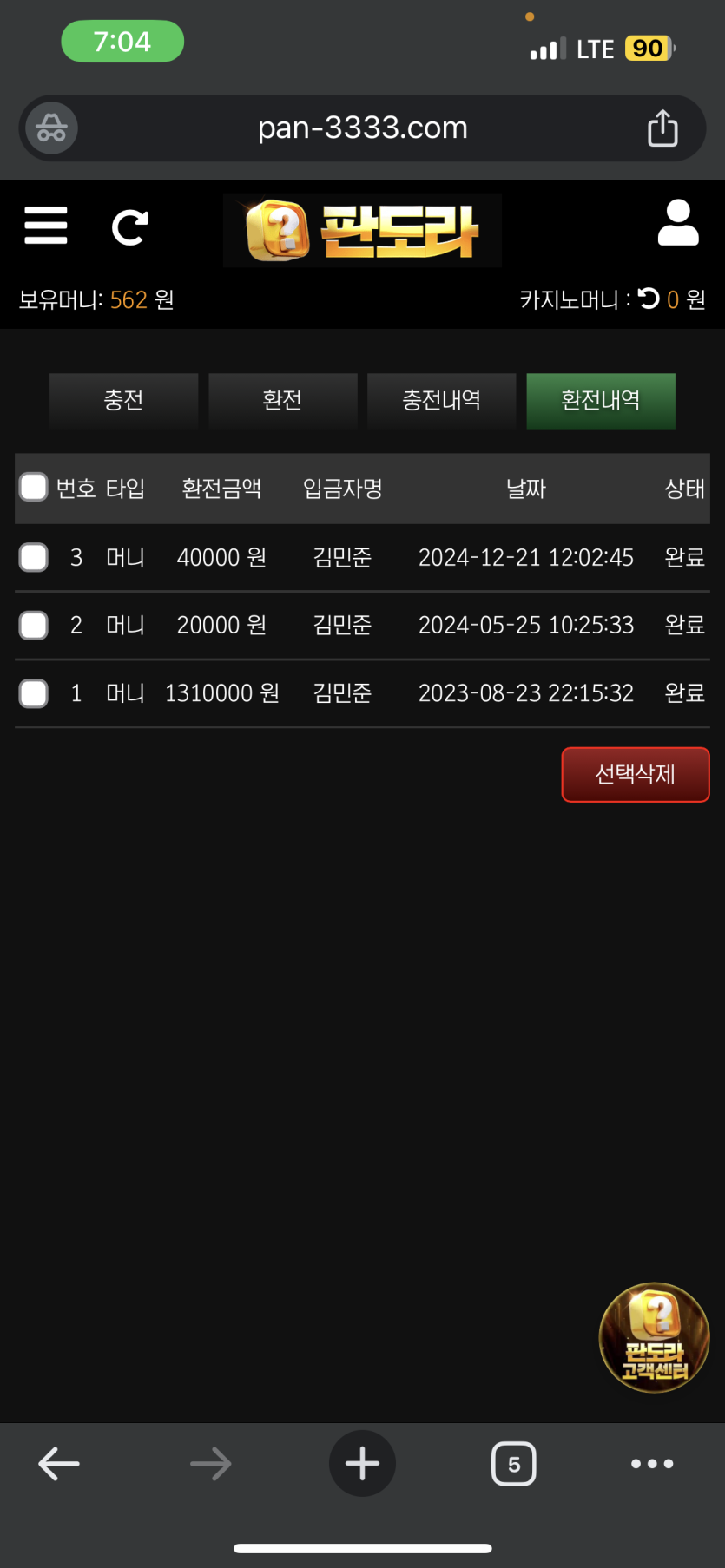Viewport: 725px width, 1568px height.
Task: Open a new browser tab
Action: (x=362, y=1463)
